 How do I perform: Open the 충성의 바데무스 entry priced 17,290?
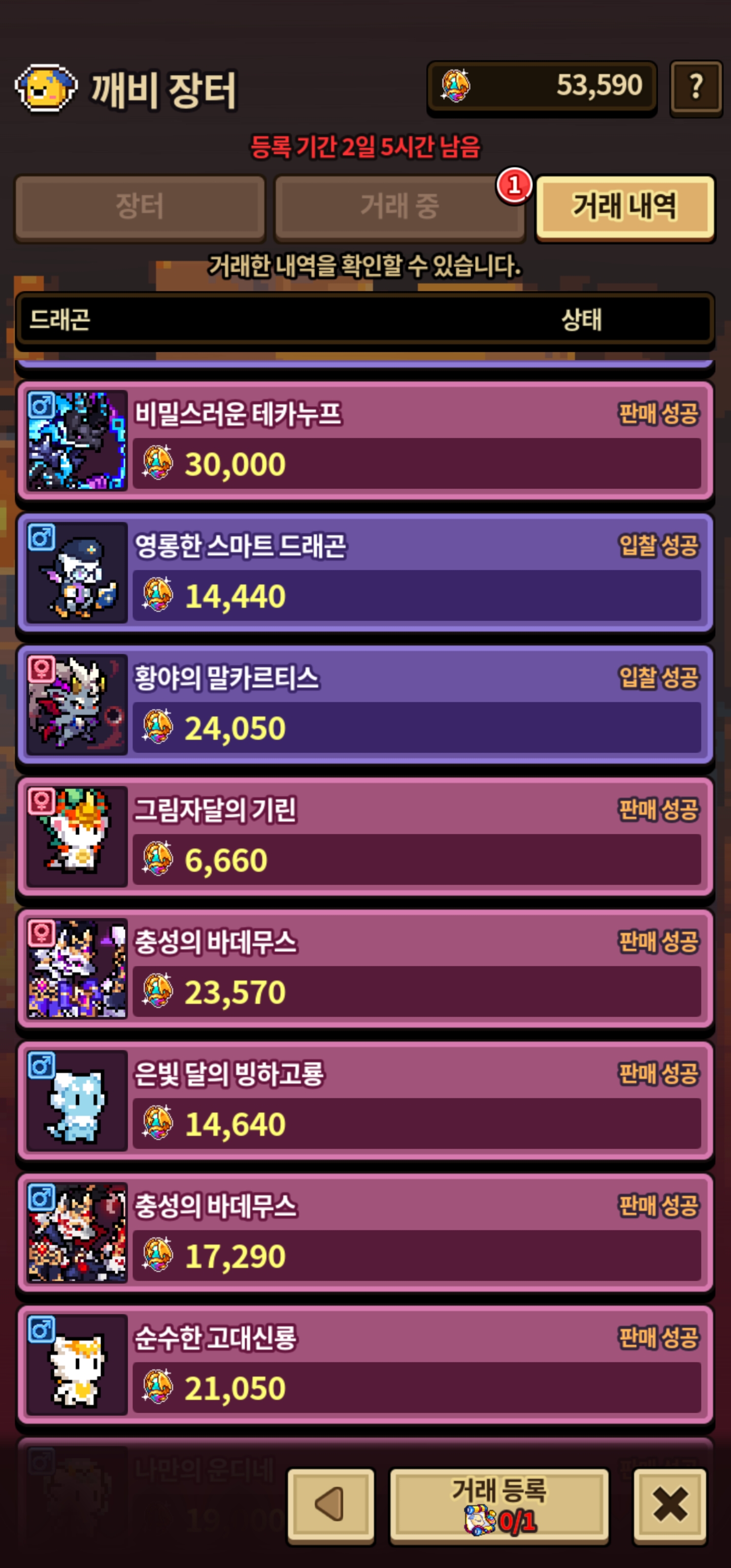point(365,1232)
